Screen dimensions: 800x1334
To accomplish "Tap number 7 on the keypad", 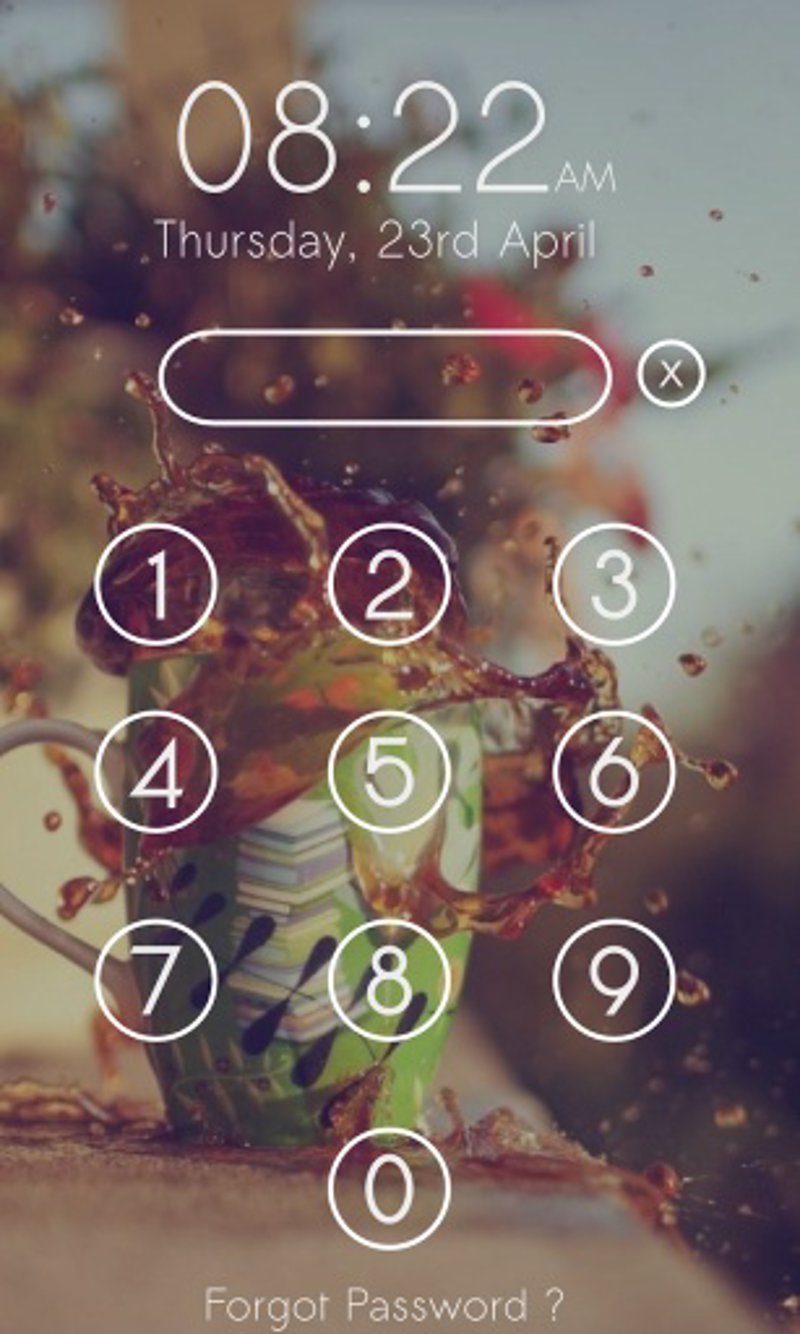I will (x=155, y=981).
